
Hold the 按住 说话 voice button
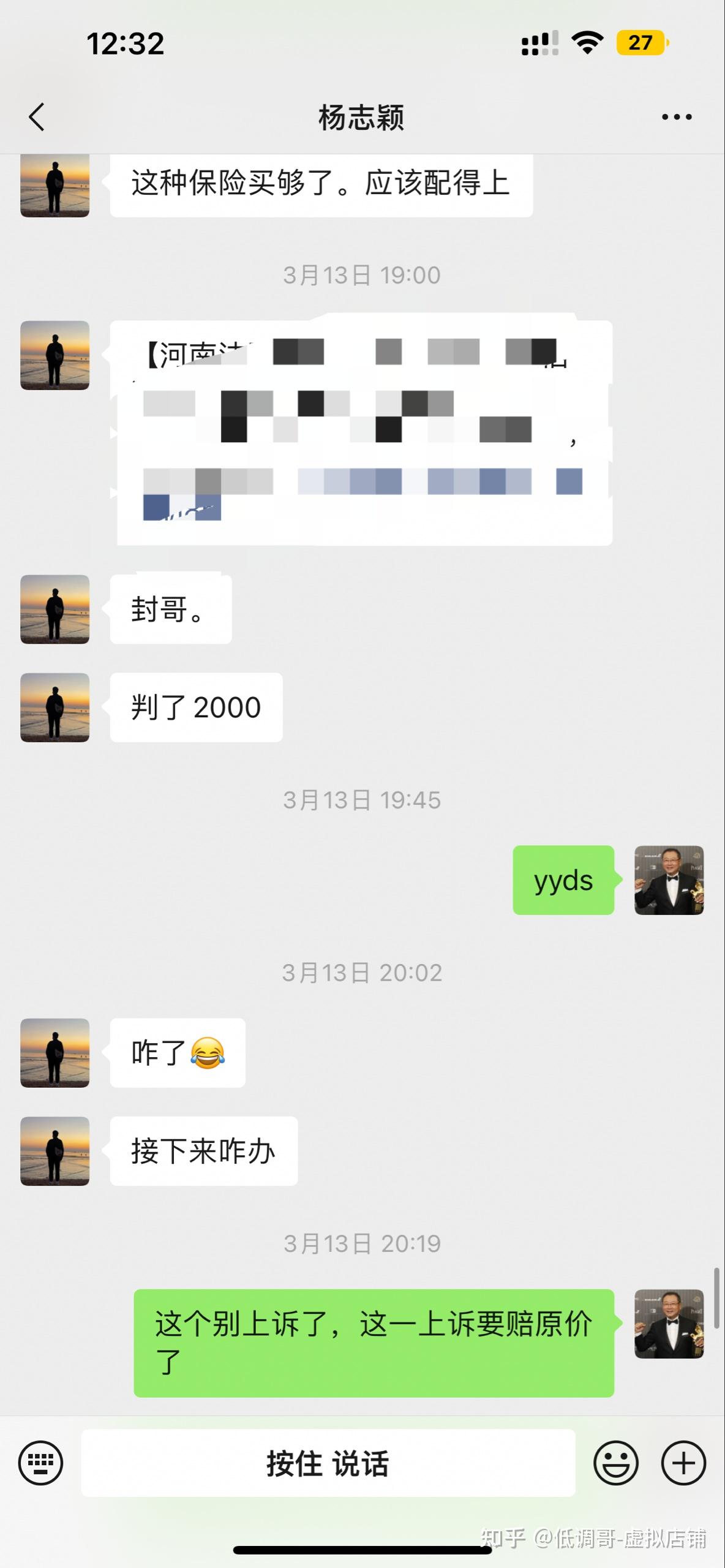coord(328,1463)
